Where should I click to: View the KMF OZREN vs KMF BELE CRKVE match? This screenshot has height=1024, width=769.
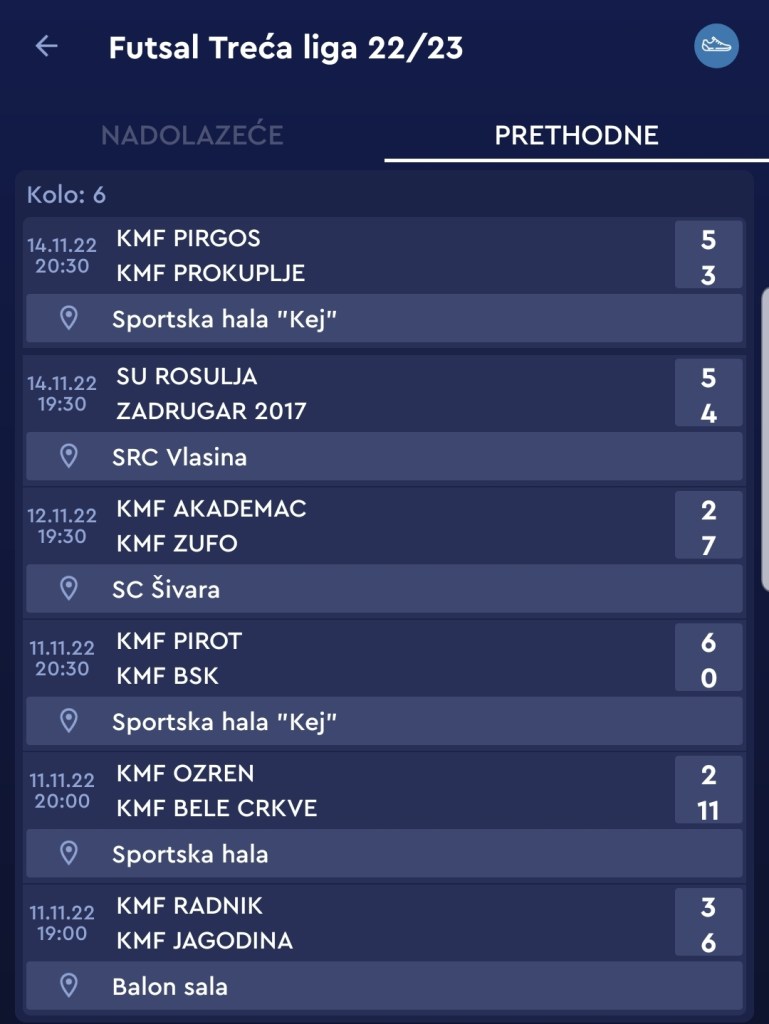[x=384, y=790]
